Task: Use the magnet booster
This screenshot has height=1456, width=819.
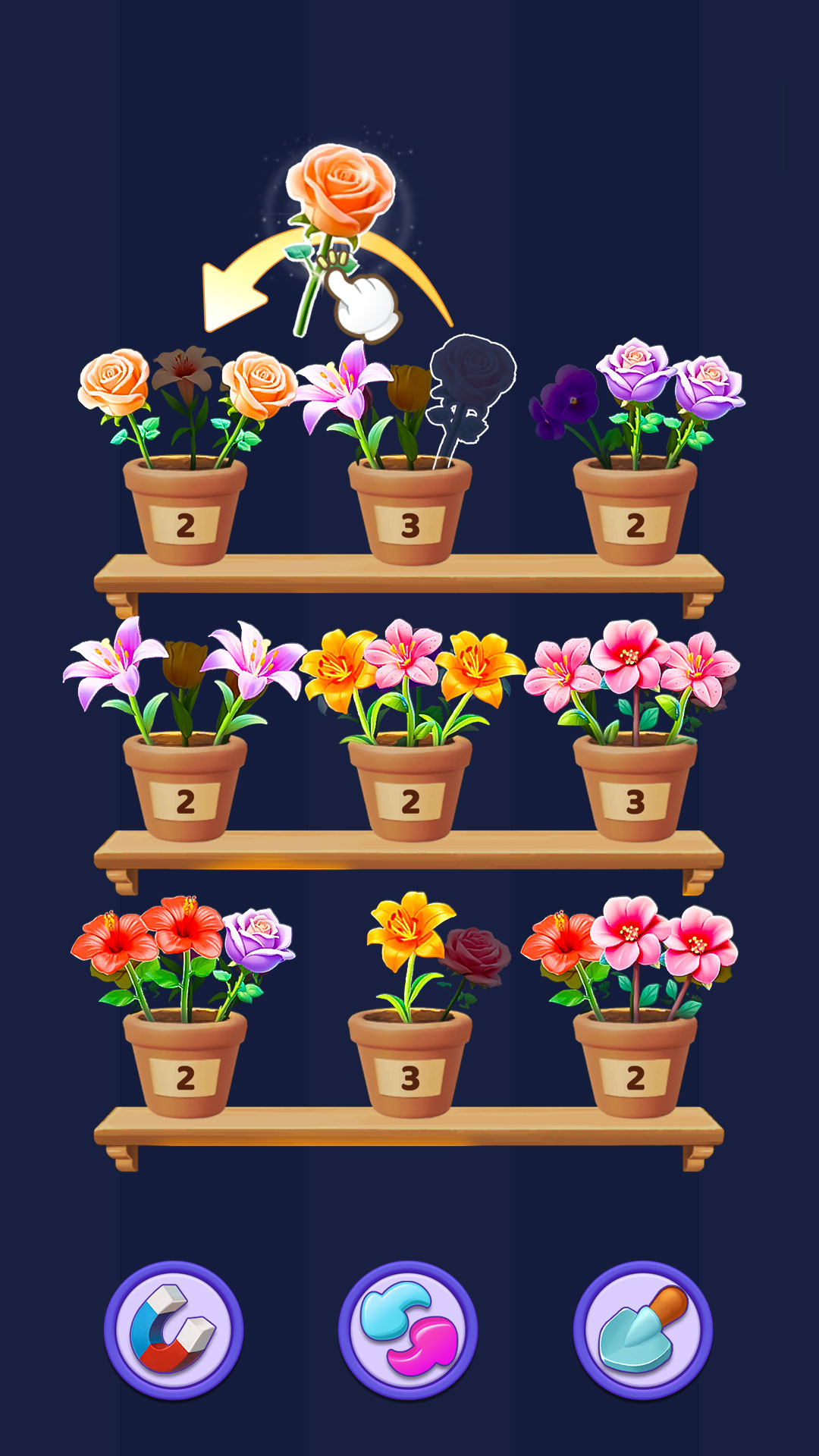Action: (x=174, y=1329)
